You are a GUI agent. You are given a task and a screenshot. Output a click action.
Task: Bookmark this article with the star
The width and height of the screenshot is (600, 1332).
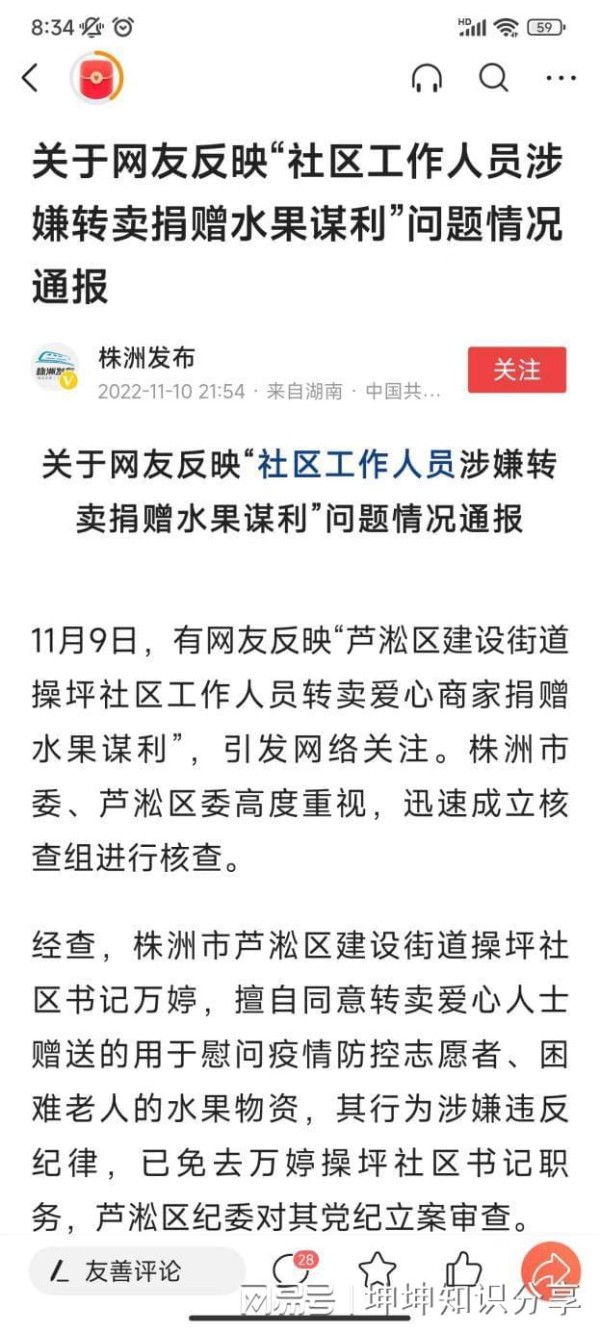377,1271
